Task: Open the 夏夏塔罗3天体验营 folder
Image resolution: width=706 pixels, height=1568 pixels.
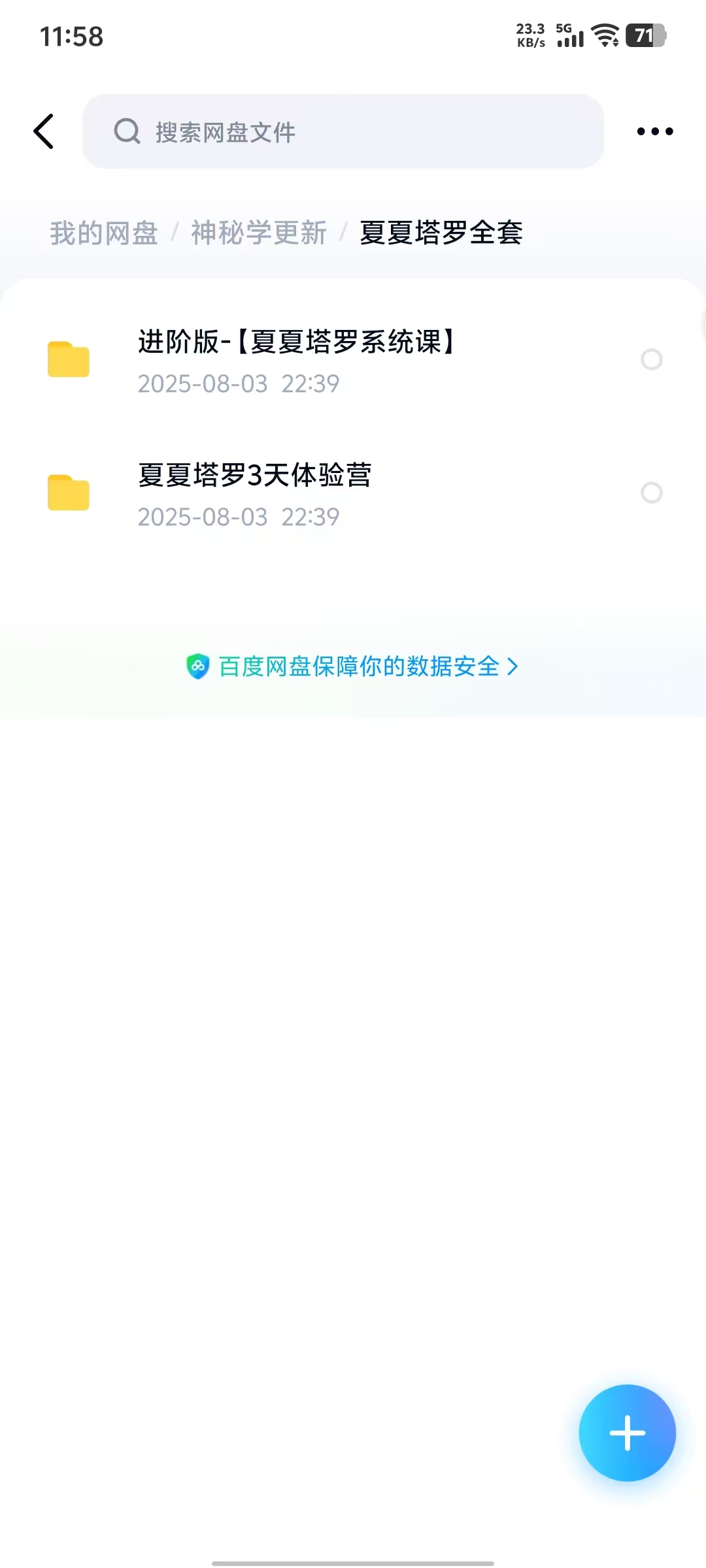Action: point(255,493)
